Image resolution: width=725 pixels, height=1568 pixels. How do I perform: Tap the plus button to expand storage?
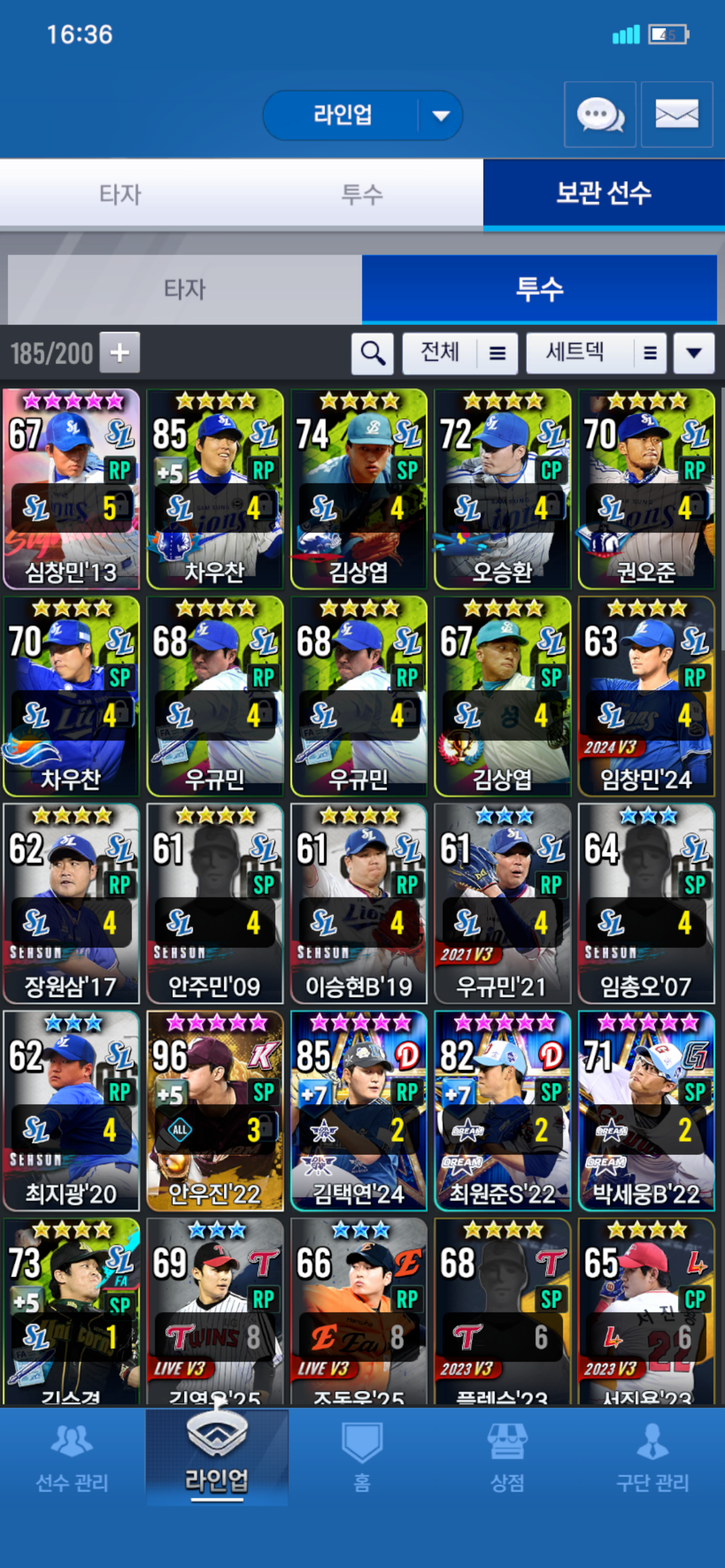[120, 353]
